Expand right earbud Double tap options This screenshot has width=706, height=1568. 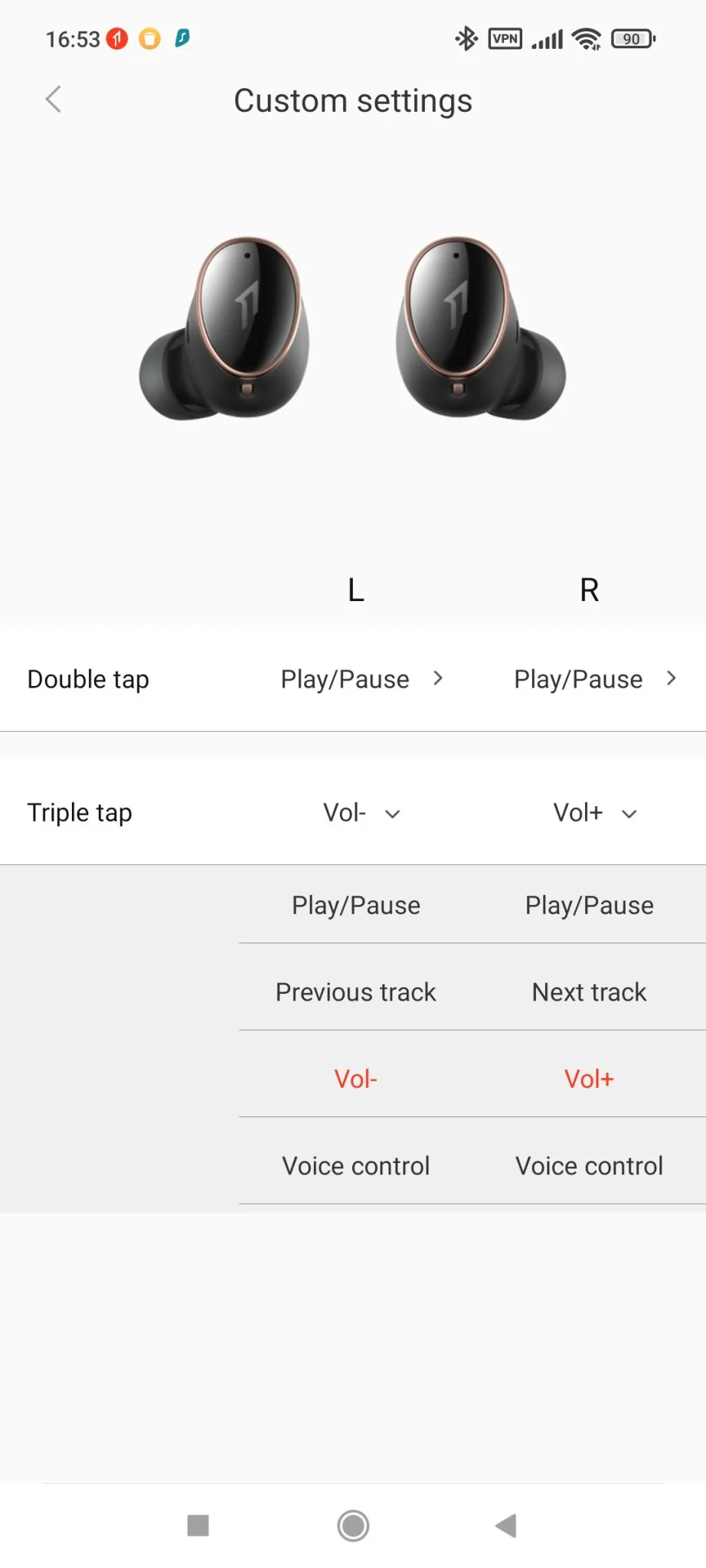pyautogui.click(x=595, y=679)
